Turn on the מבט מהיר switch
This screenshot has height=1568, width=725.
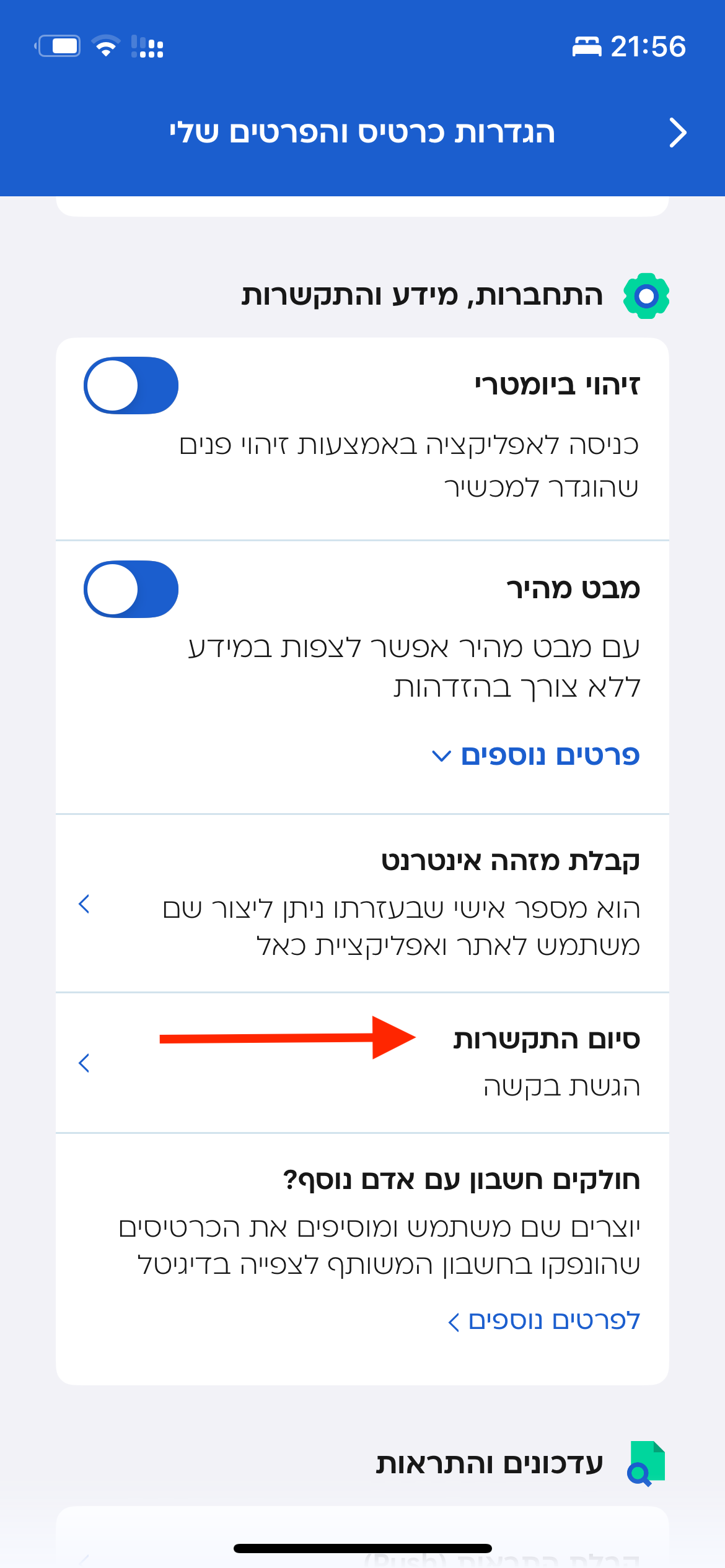(x=130, y=589)
